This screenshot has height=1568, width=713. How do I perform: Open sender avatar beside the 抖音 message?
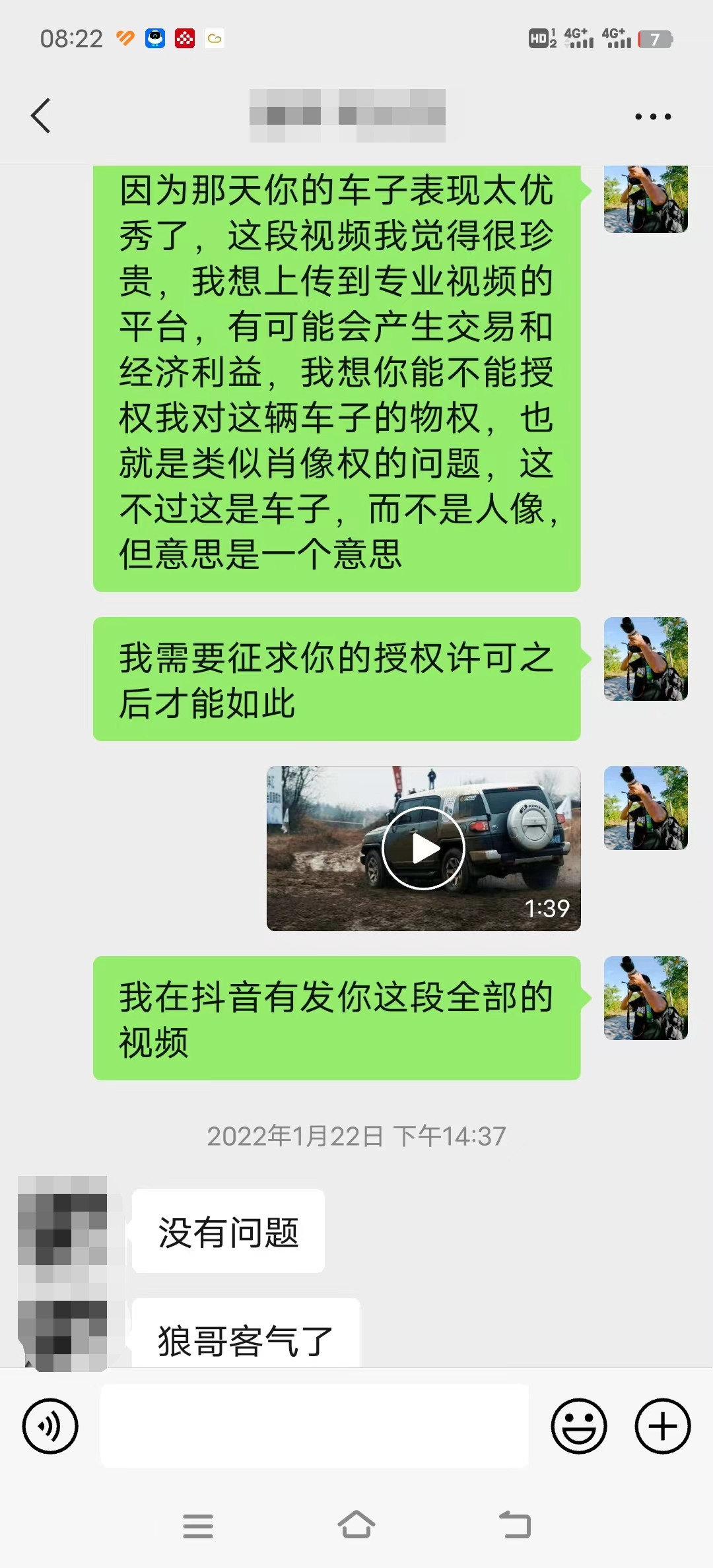pos(646,998)
